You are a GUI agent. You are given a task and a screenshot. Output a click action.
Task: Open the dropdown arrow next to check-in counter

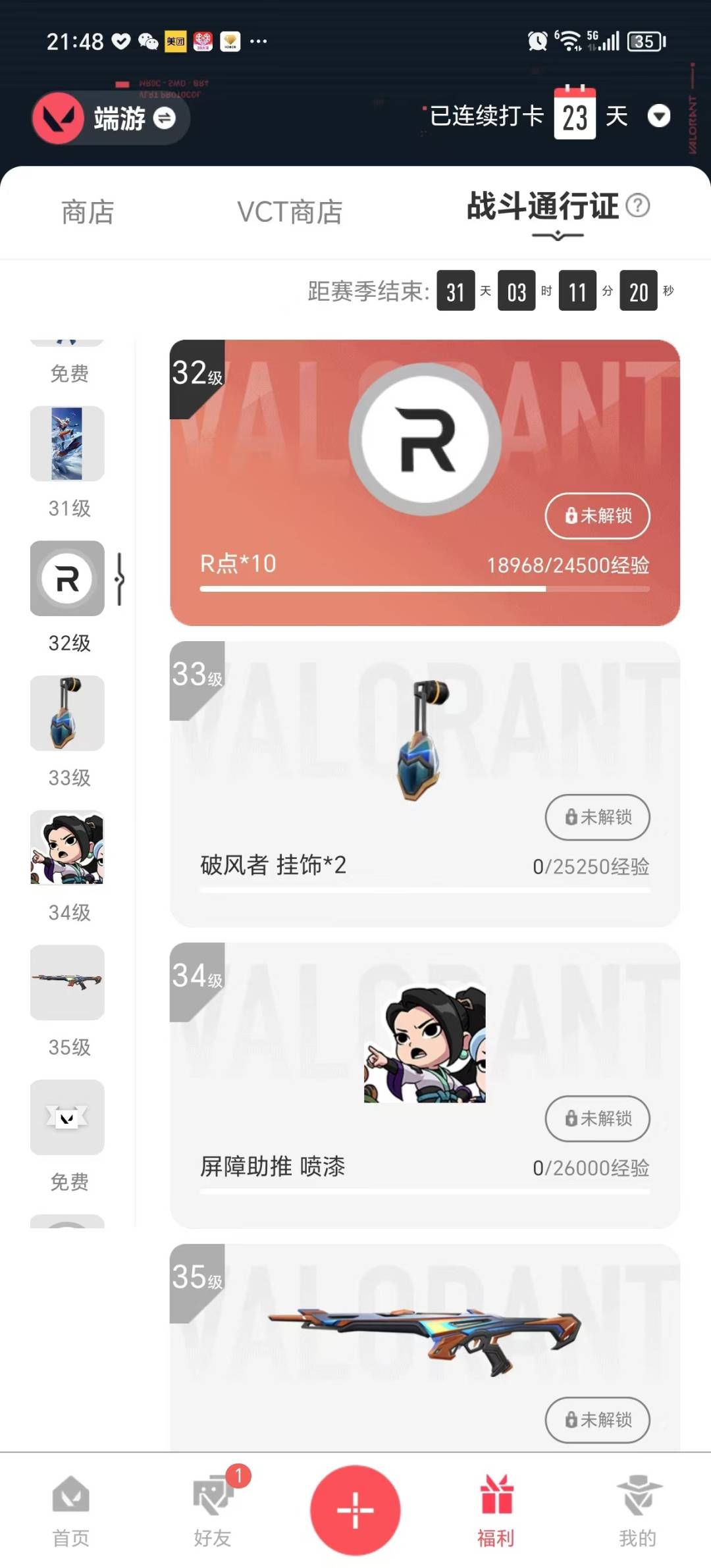coord(660,116)
